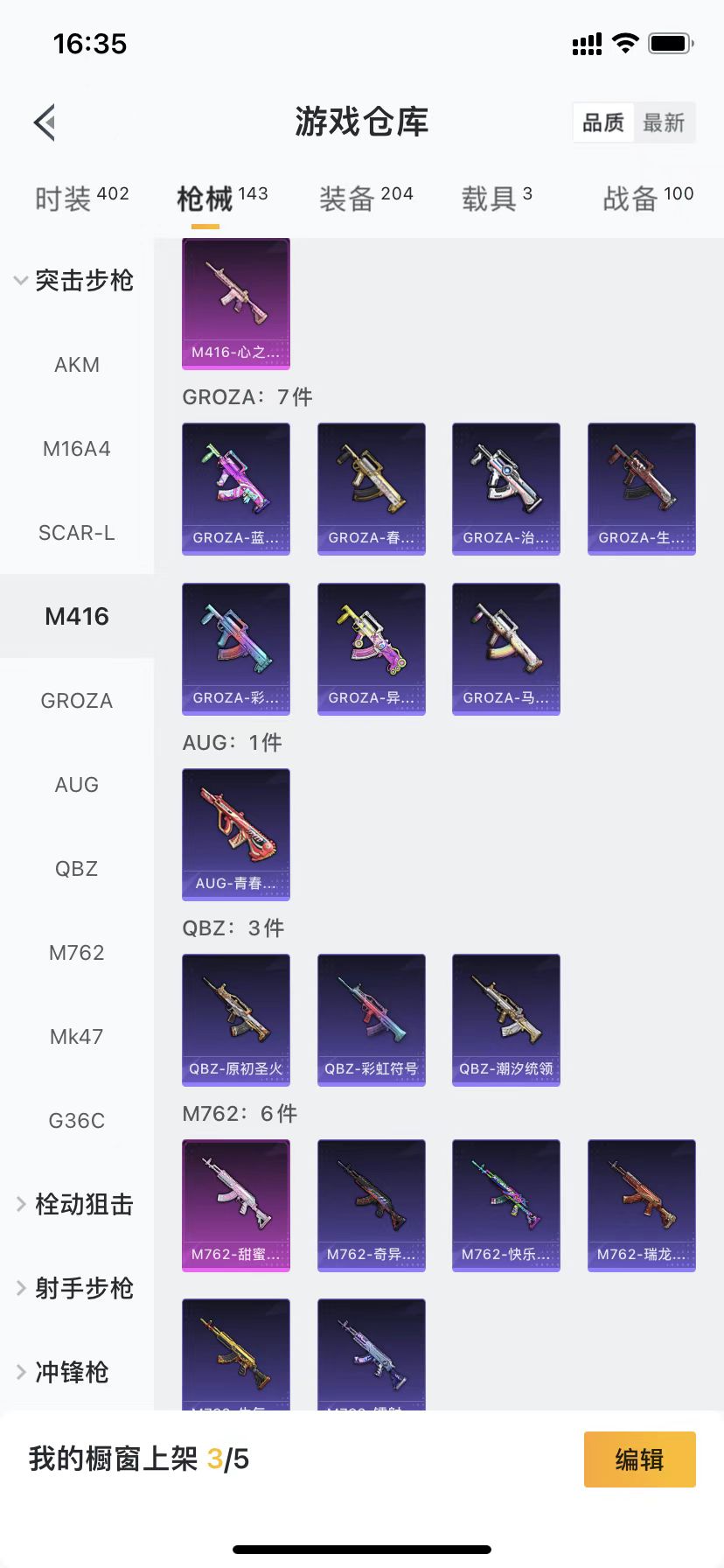Viewport: 724px width, 1568px height.
Task: Switch to the 装备 tab
Action: [365, 198]
